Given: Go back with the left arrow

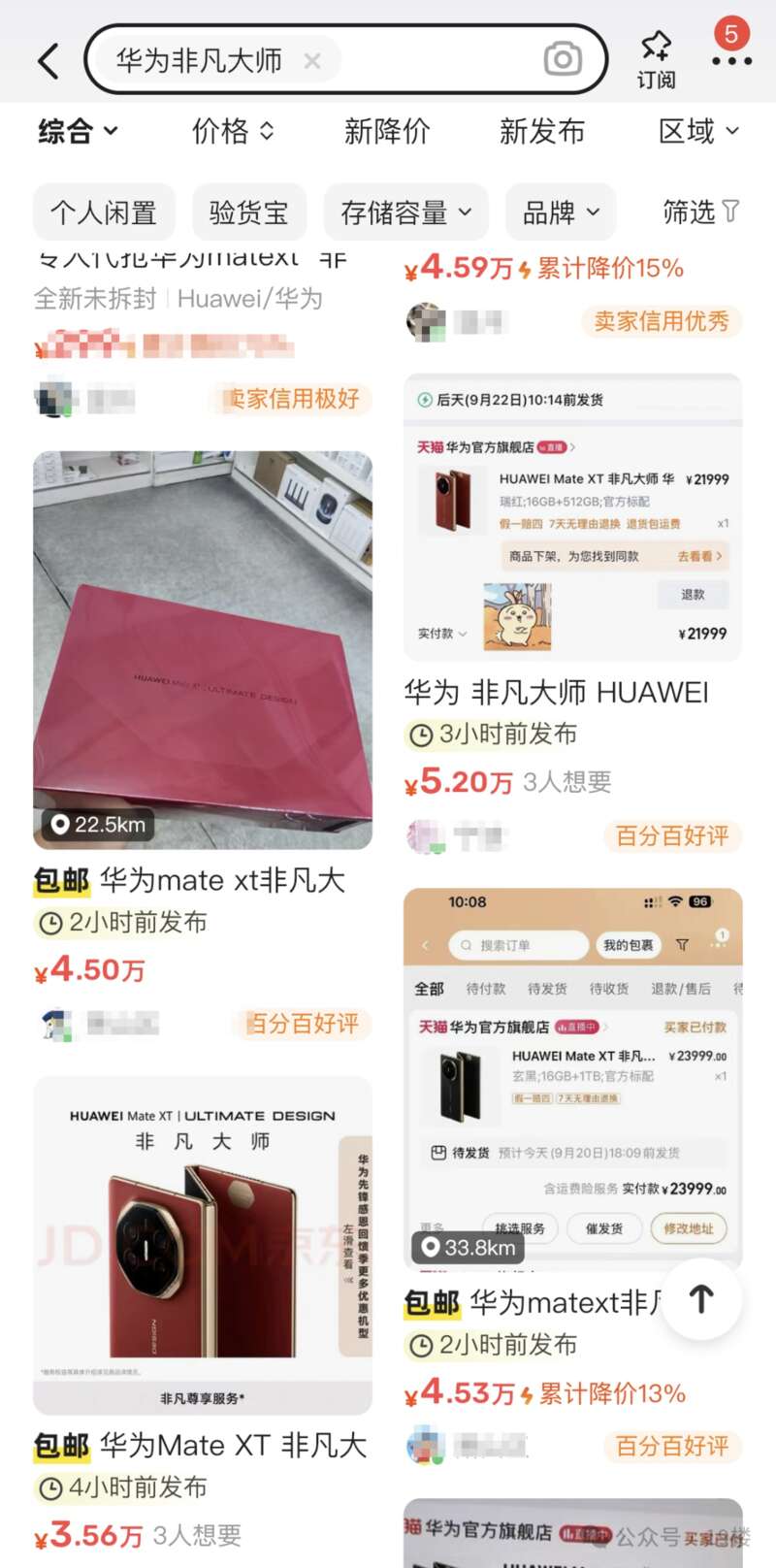Looking at the screenshot, I should tap(48, 61).
